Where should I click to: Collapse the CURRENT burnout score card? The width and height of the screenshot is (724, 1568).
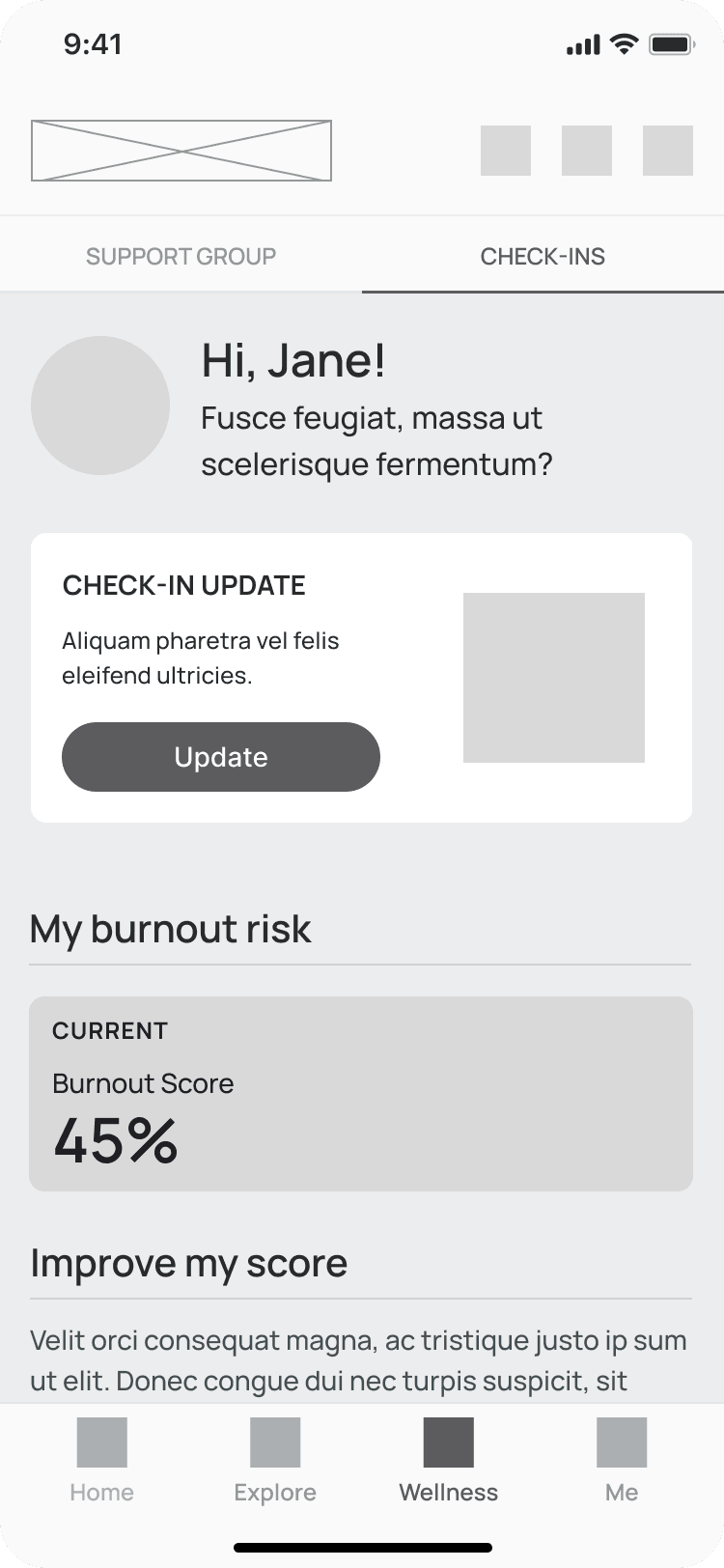[362, 1093]
